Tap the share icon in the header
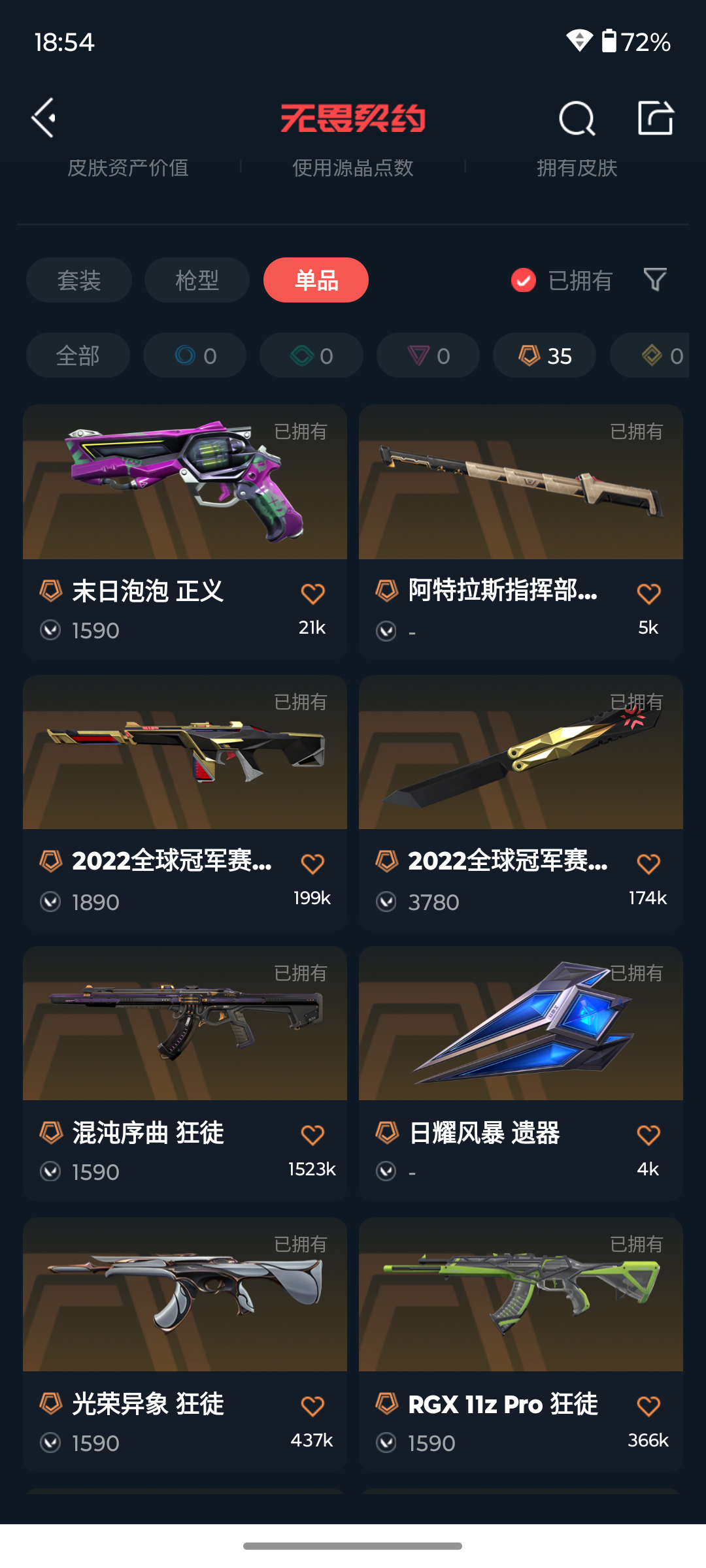706x1568 pixels. coord(656,118)
